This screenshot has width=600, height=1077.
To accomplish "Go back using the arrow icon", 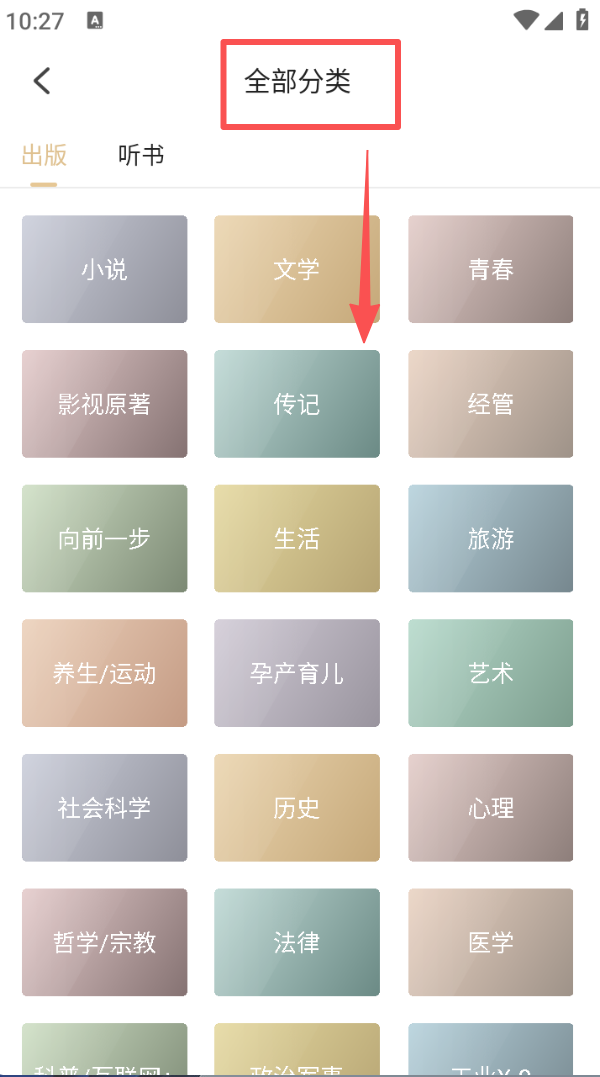I will 41,81.
